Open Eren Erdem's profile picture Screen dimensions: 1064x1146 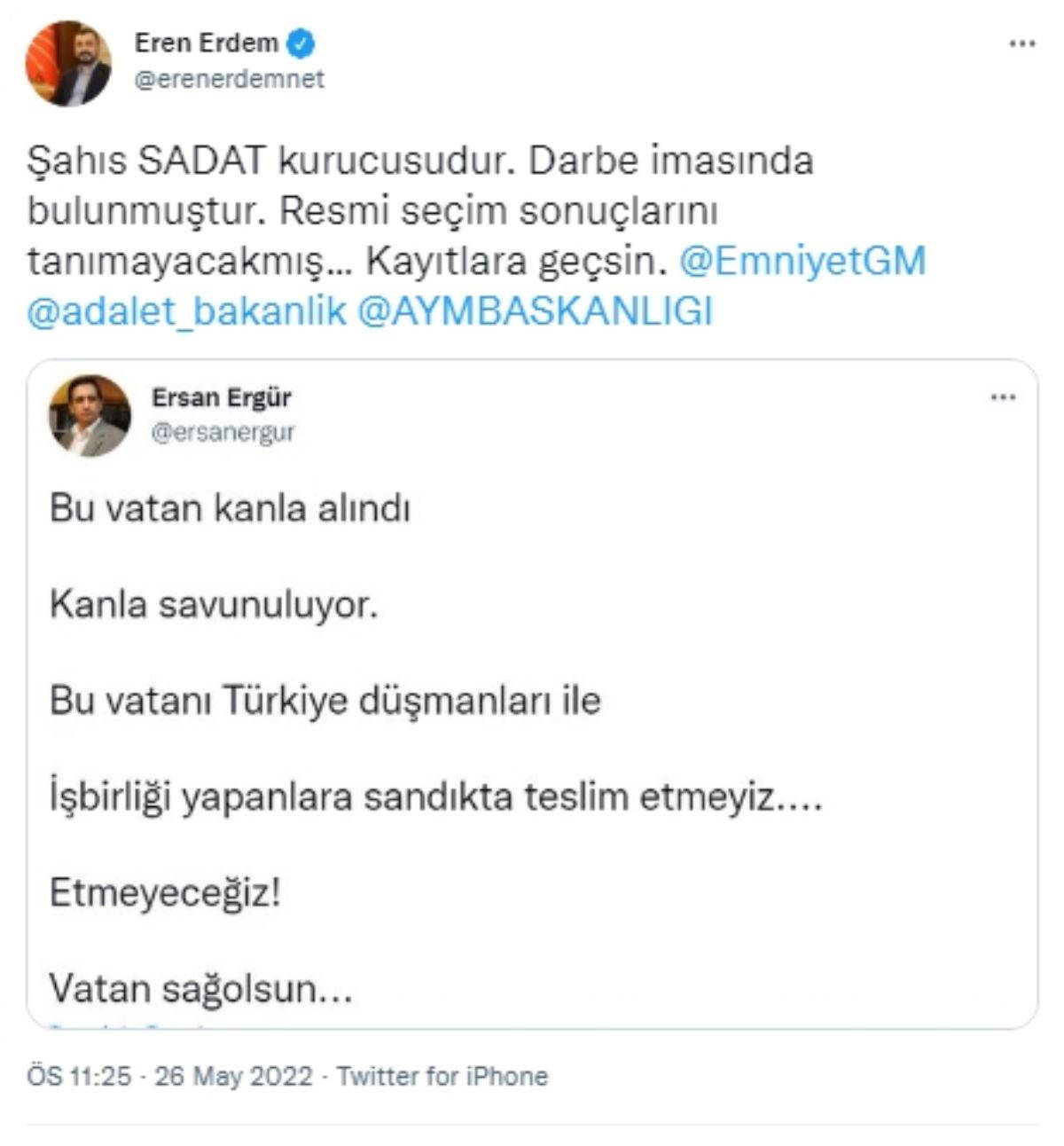tap(68, 64)
